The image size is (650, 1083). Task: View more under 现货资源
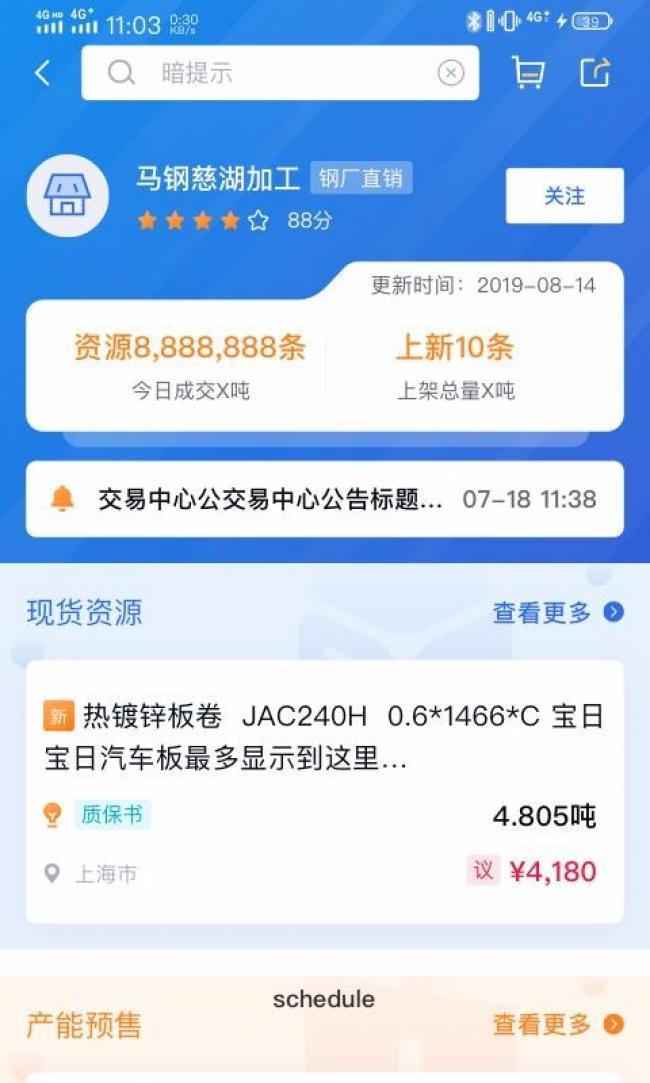(558, 612)
